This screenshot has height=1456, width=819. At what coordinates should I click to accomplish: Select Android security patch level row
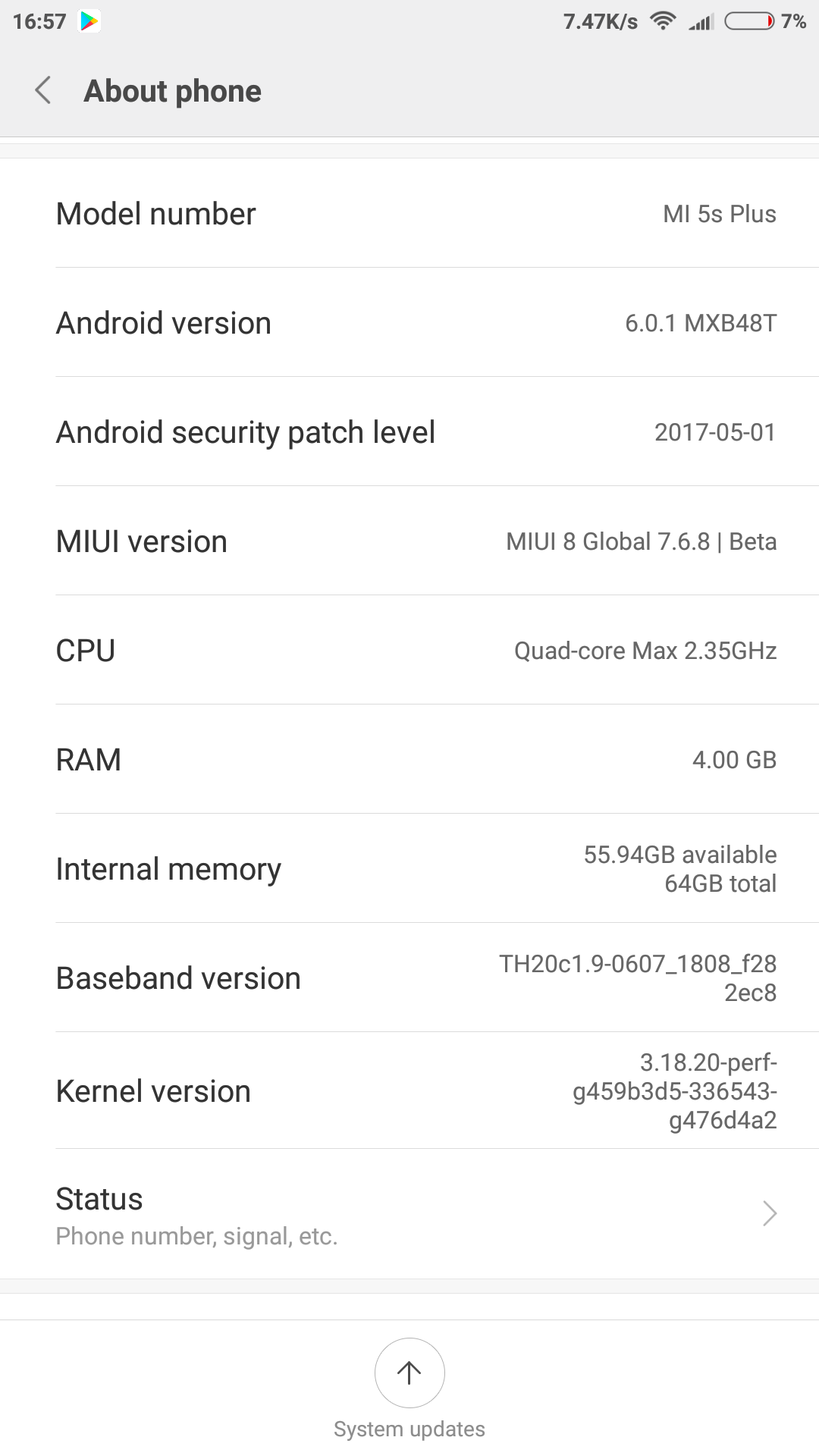pyautogui.click(x=409, y=432)
